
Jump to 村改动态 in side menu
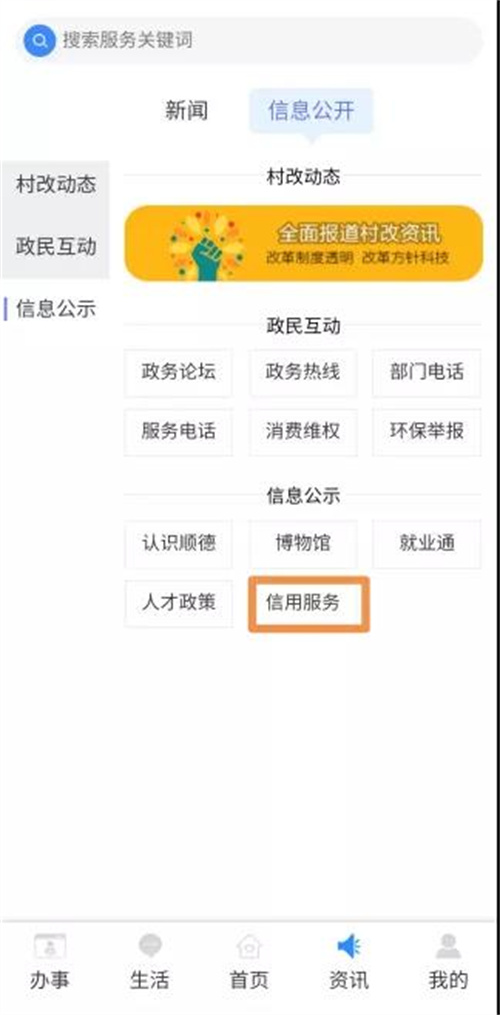(56, 184)
